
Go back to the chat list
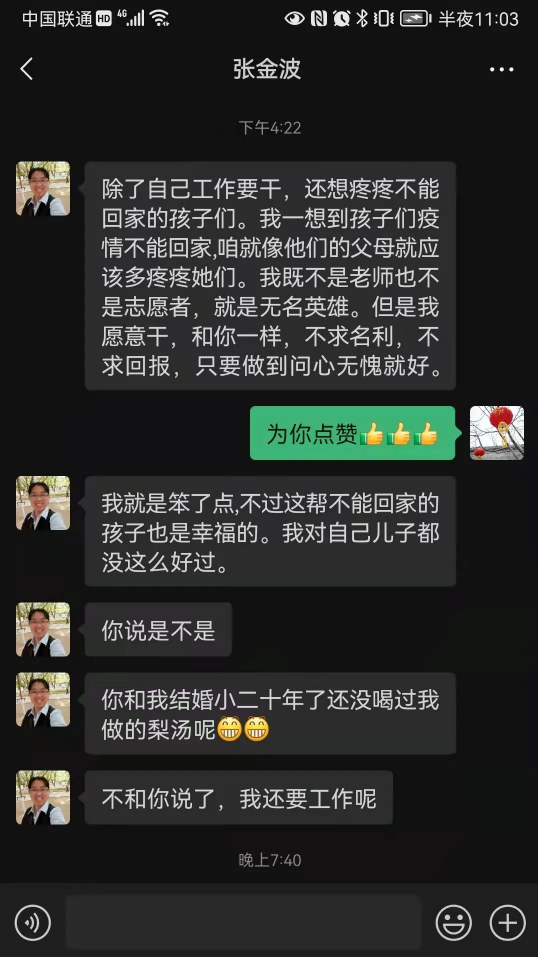(x=27, y=70)
